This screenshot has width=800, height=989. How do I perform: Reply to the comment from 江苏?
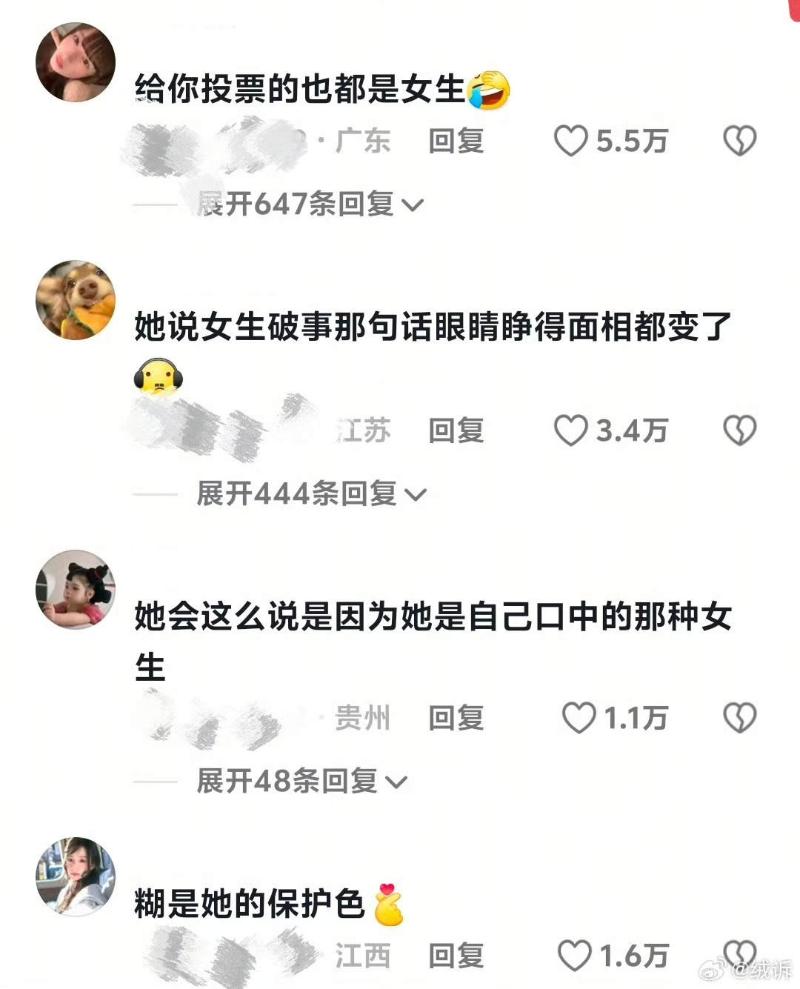coord(456,431)
